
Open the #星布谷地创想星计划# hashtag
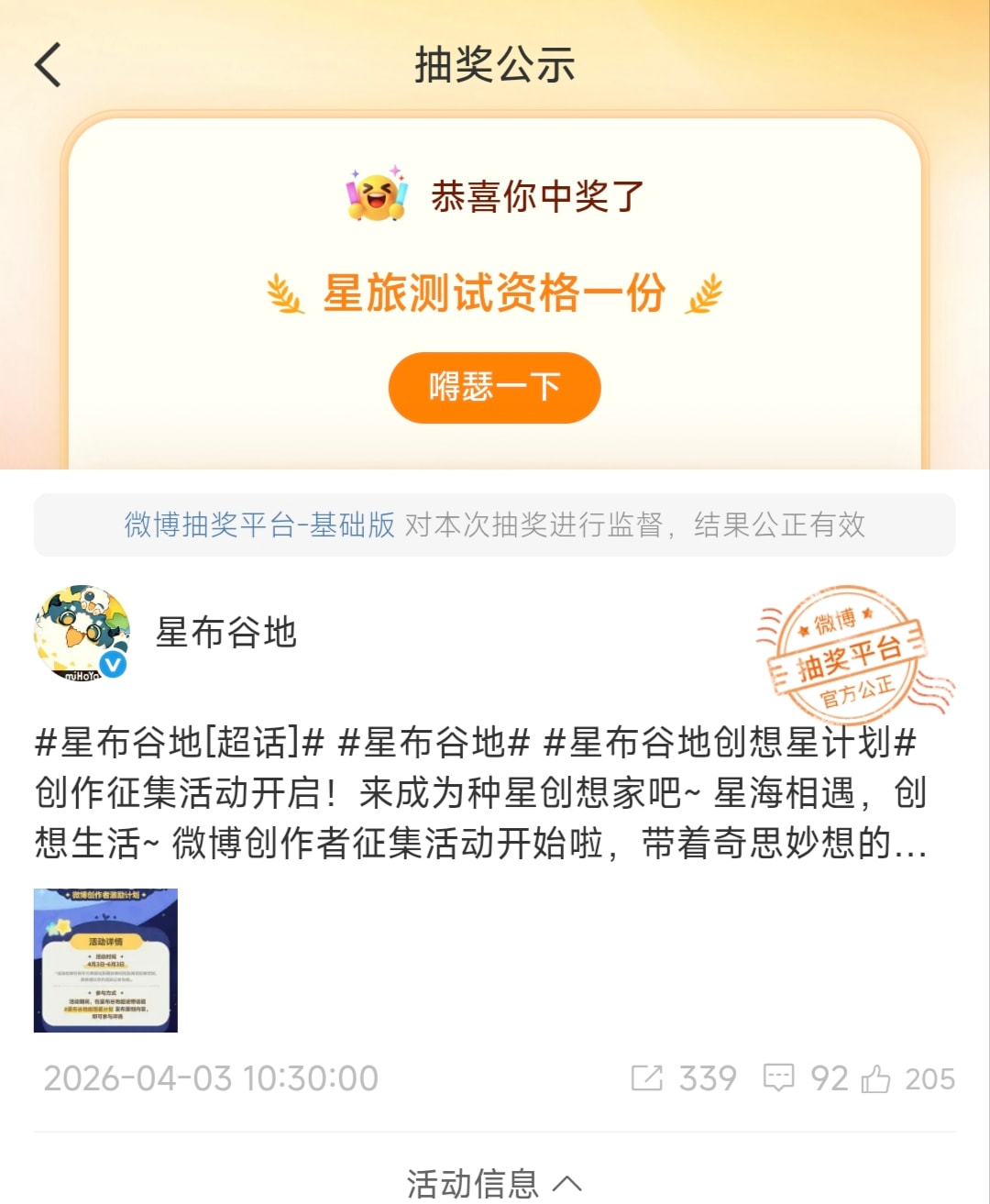coord(730,742)
